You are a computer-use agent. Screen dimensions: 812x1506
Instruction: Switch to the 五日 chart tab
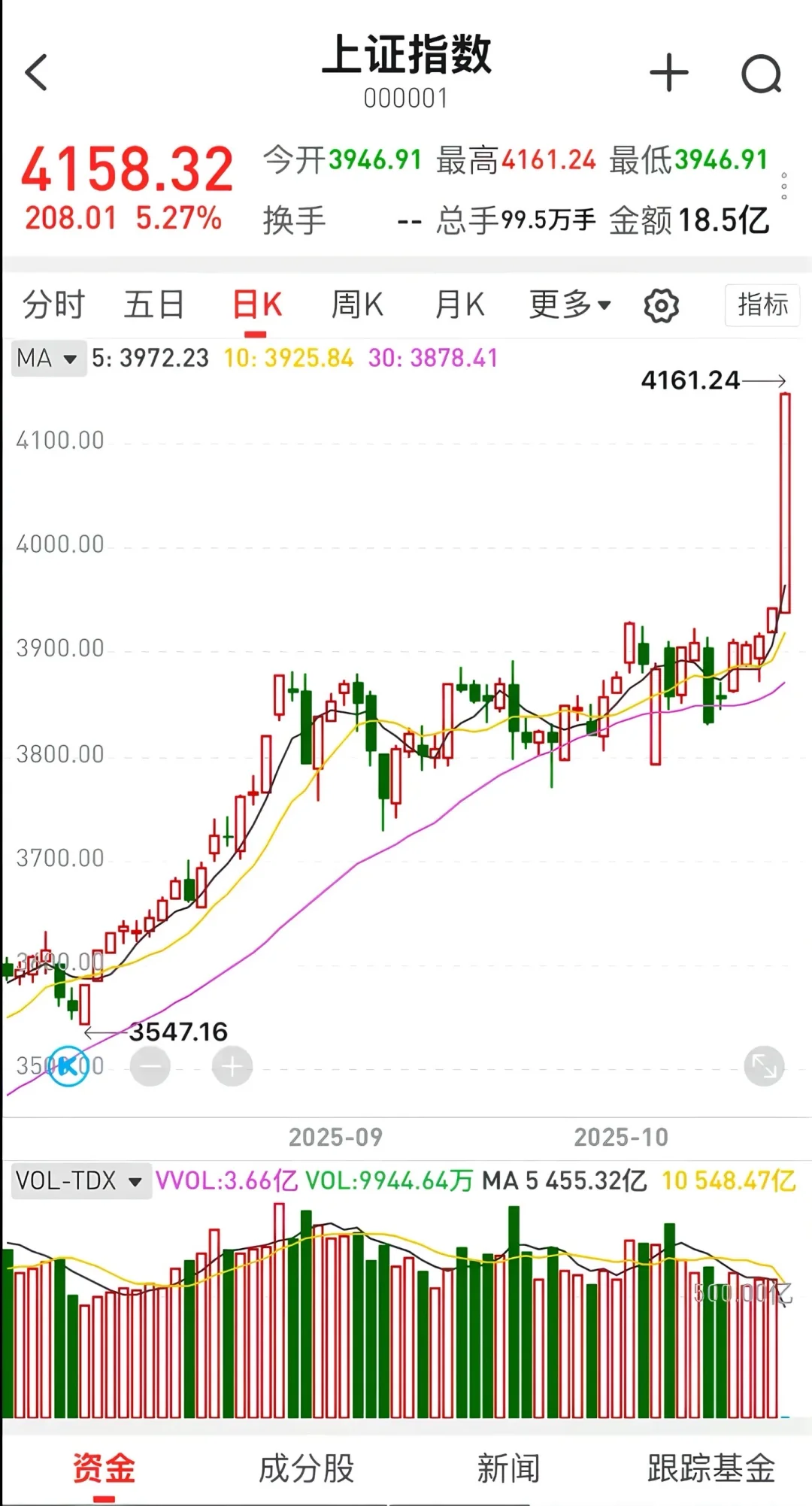click(154, 305)
